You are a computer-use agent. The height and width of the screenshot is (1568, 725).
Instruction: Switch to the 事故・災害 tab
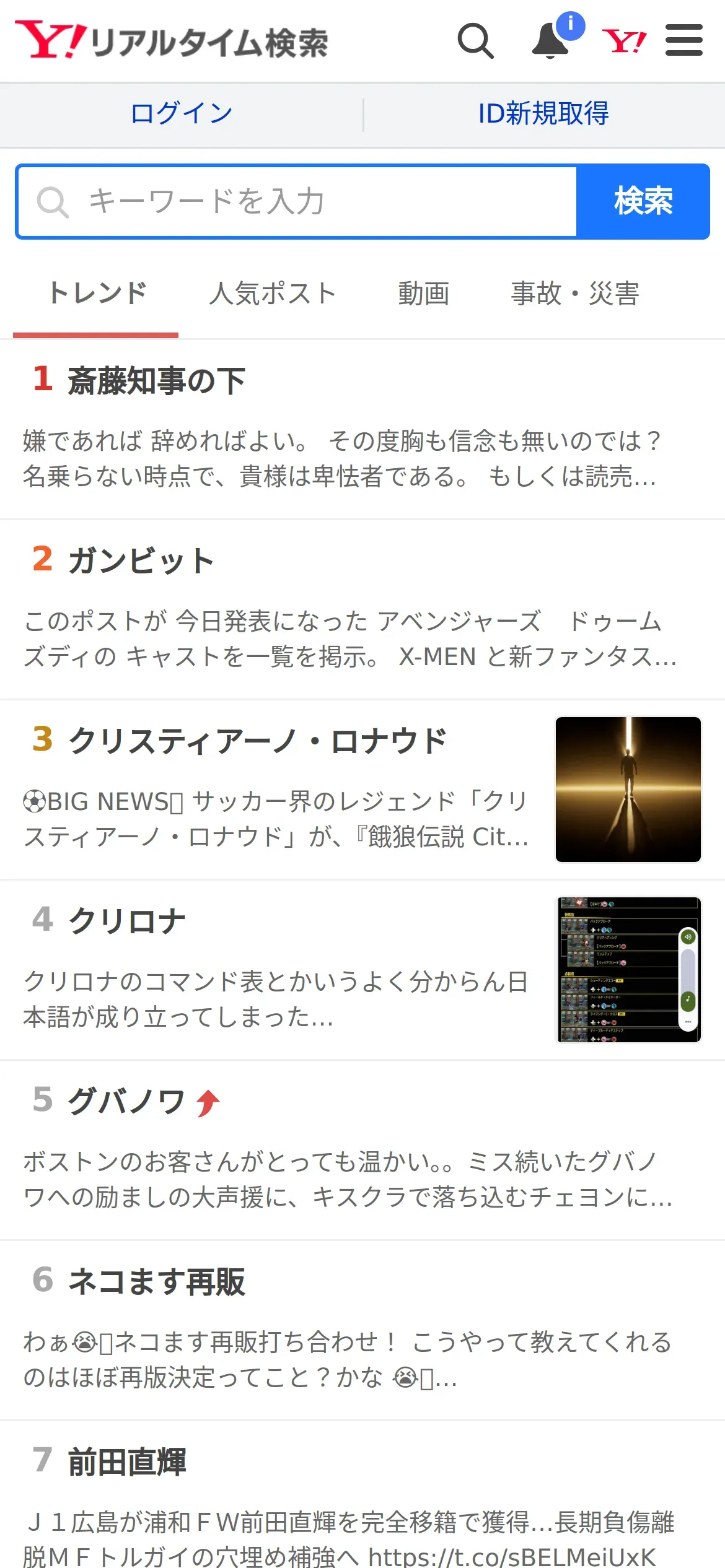pyautogui.click(x=575, y=294)
